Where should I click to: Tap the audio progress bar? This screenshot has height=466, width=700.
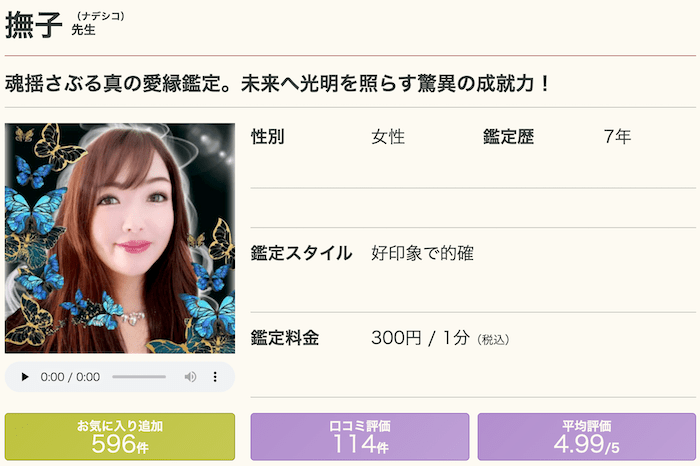coord(139,377)
